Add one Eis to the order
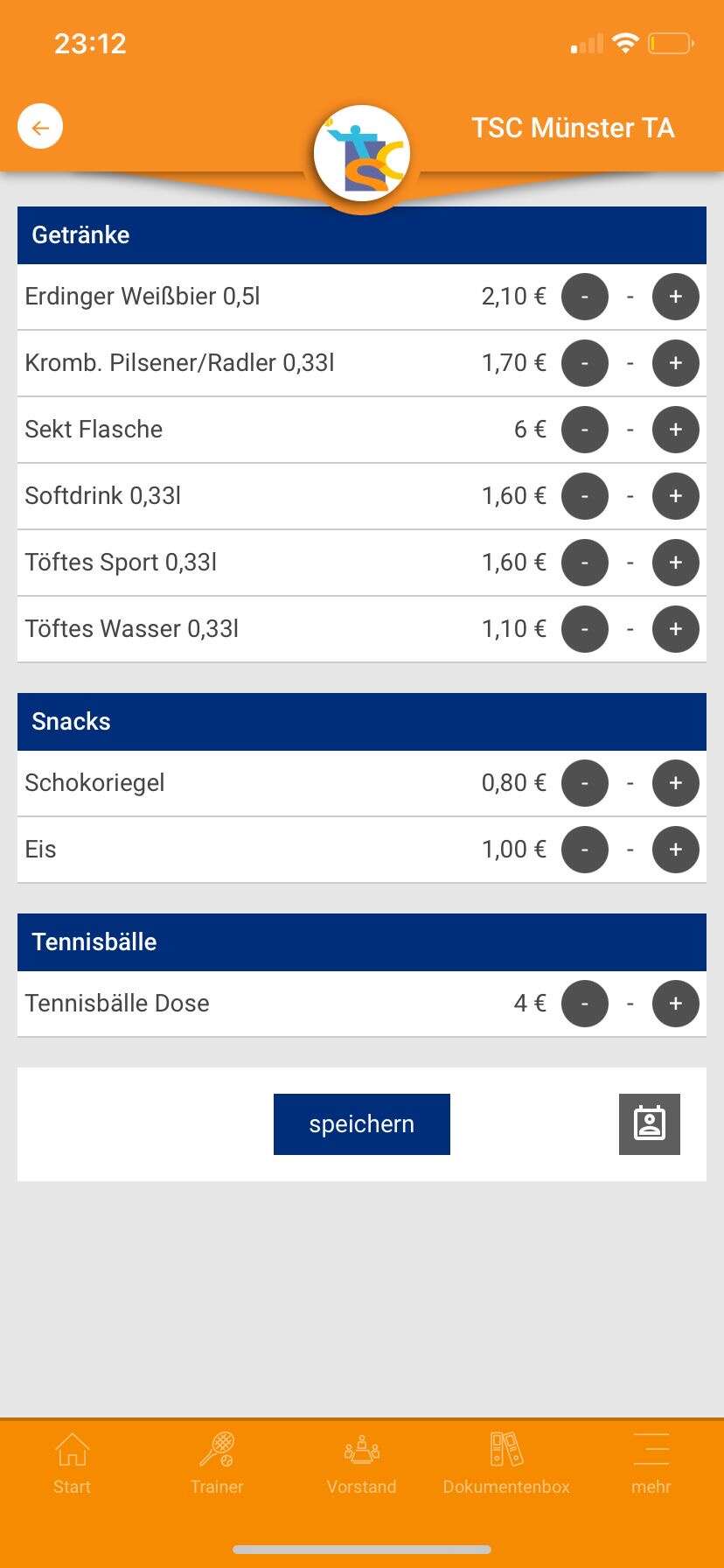 click(675, 850)
